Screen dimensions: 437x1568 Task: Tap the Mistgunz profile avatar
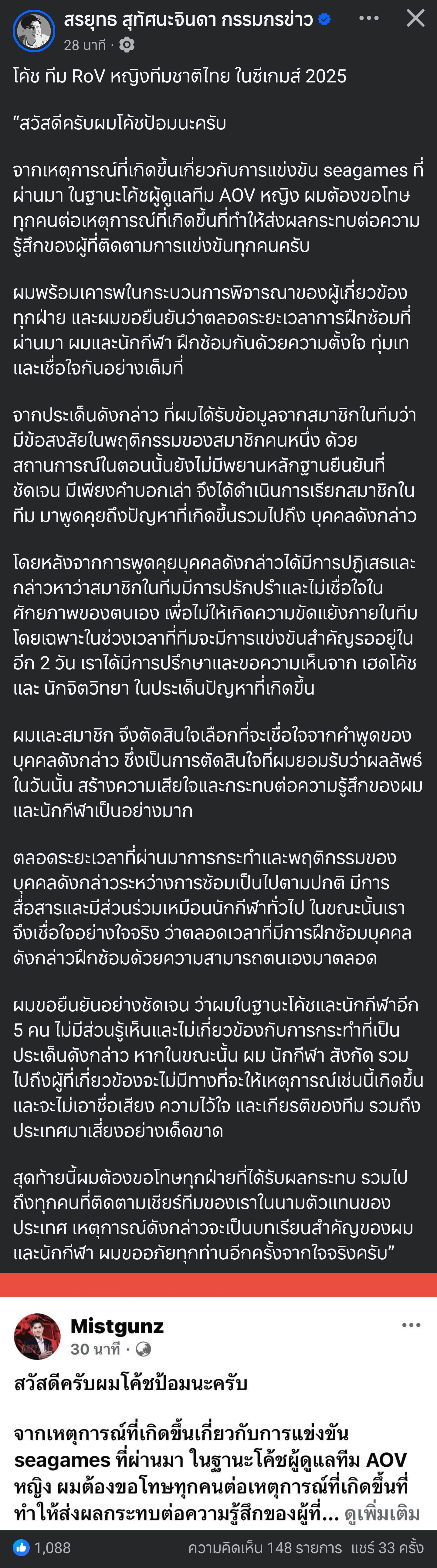(37, 1337)
